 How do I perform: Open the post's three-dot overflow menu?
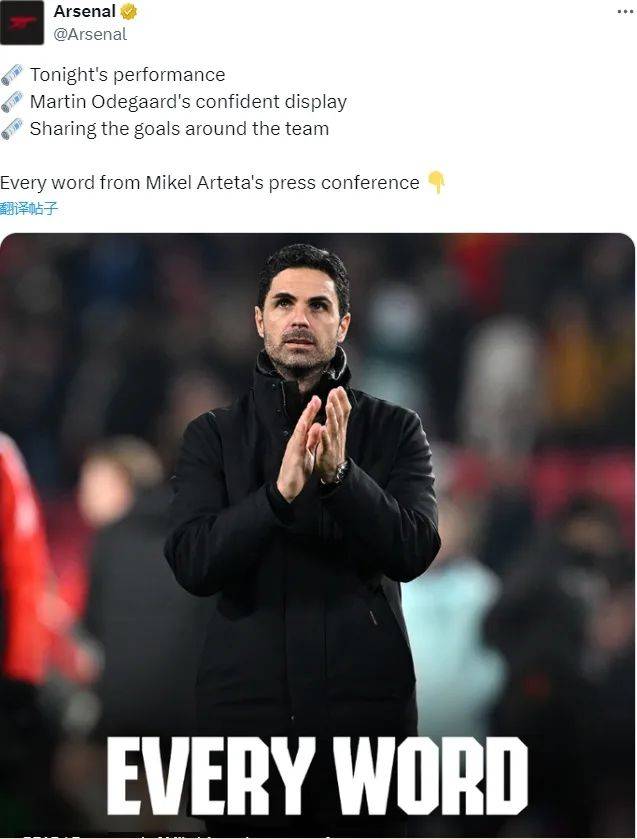click(x=623, y=12)
